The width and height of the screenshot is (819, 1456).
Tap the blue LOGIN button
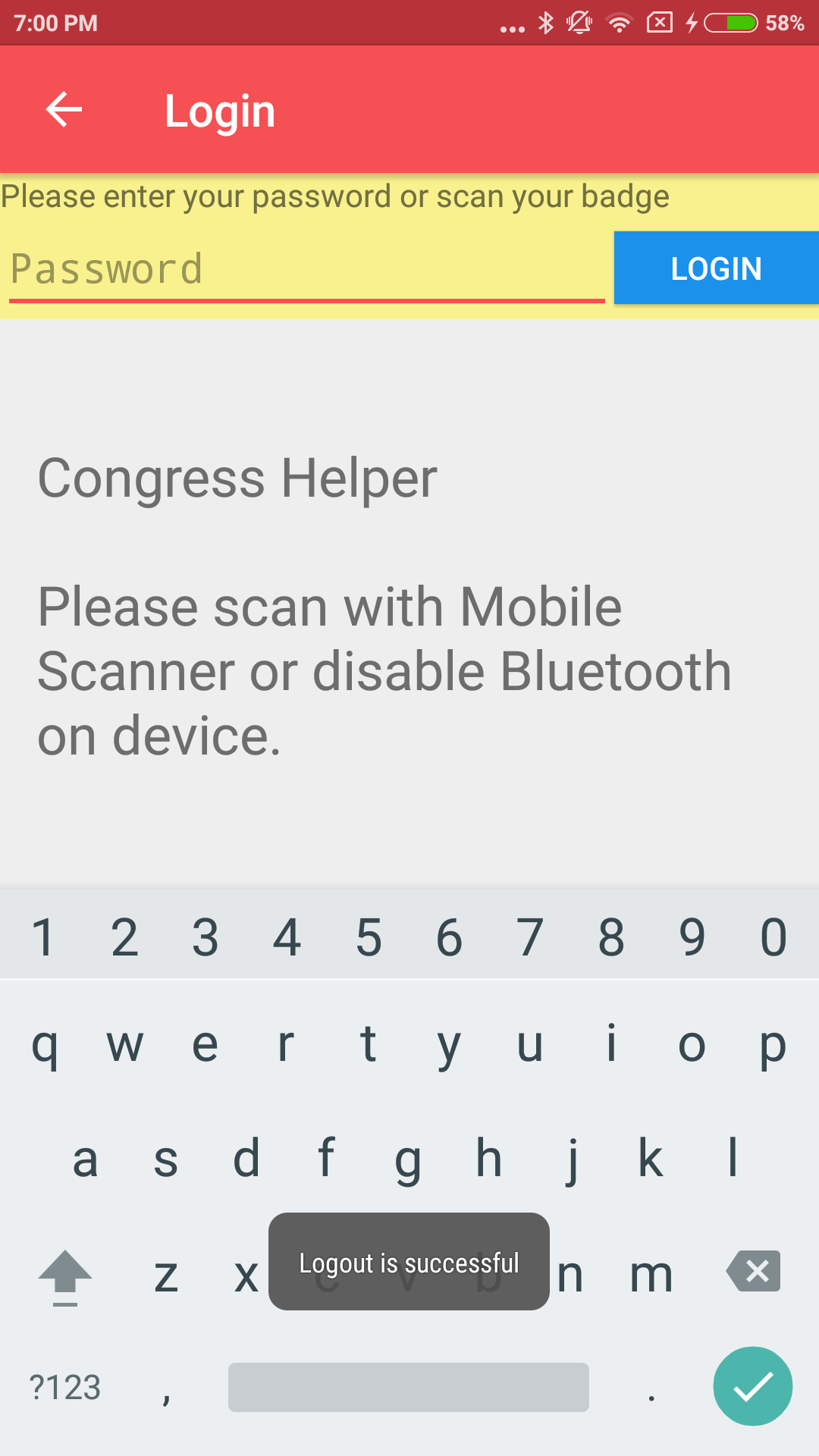(715, 268)
